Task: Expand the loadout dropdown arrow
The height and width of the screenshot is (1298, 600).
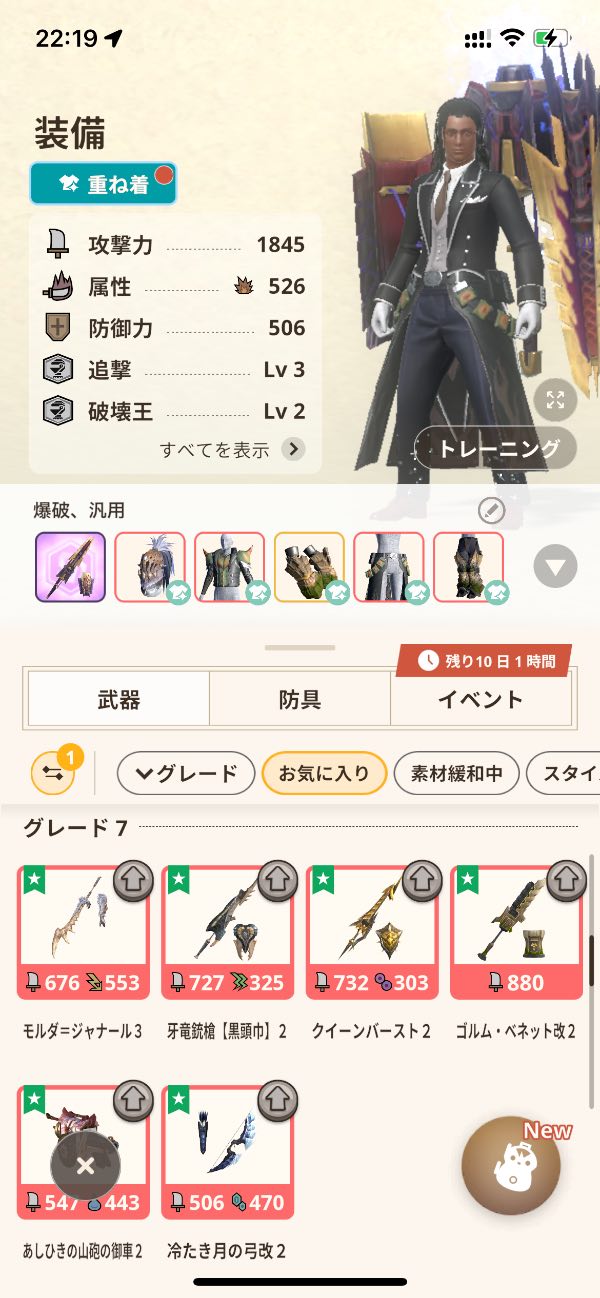Action: click(555, 568)
